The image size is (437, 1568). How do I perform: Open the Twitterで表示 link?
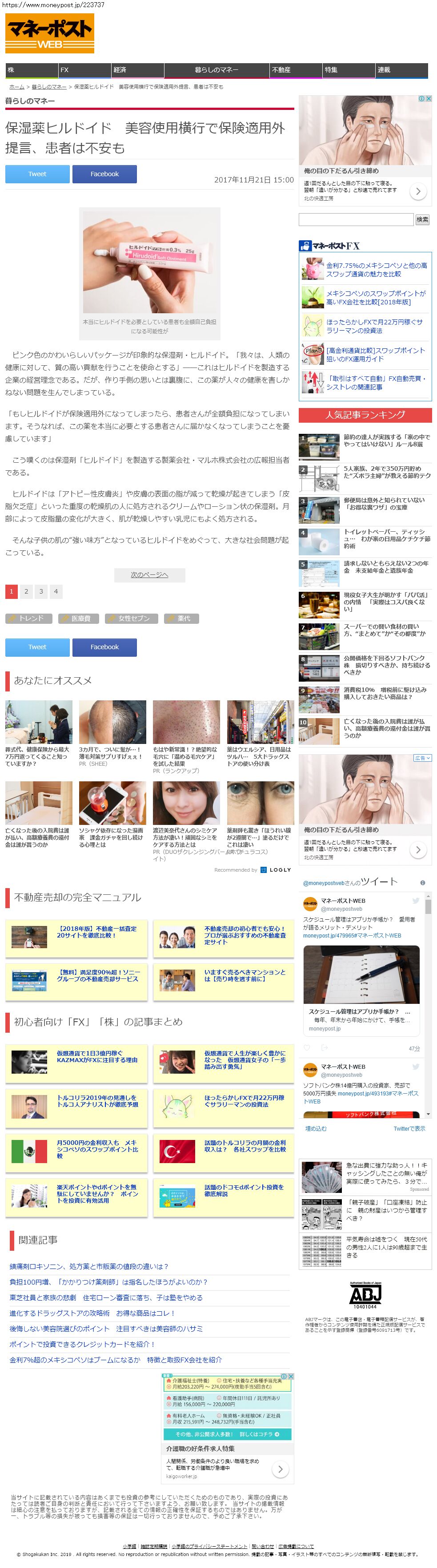tap(409, 1128)
